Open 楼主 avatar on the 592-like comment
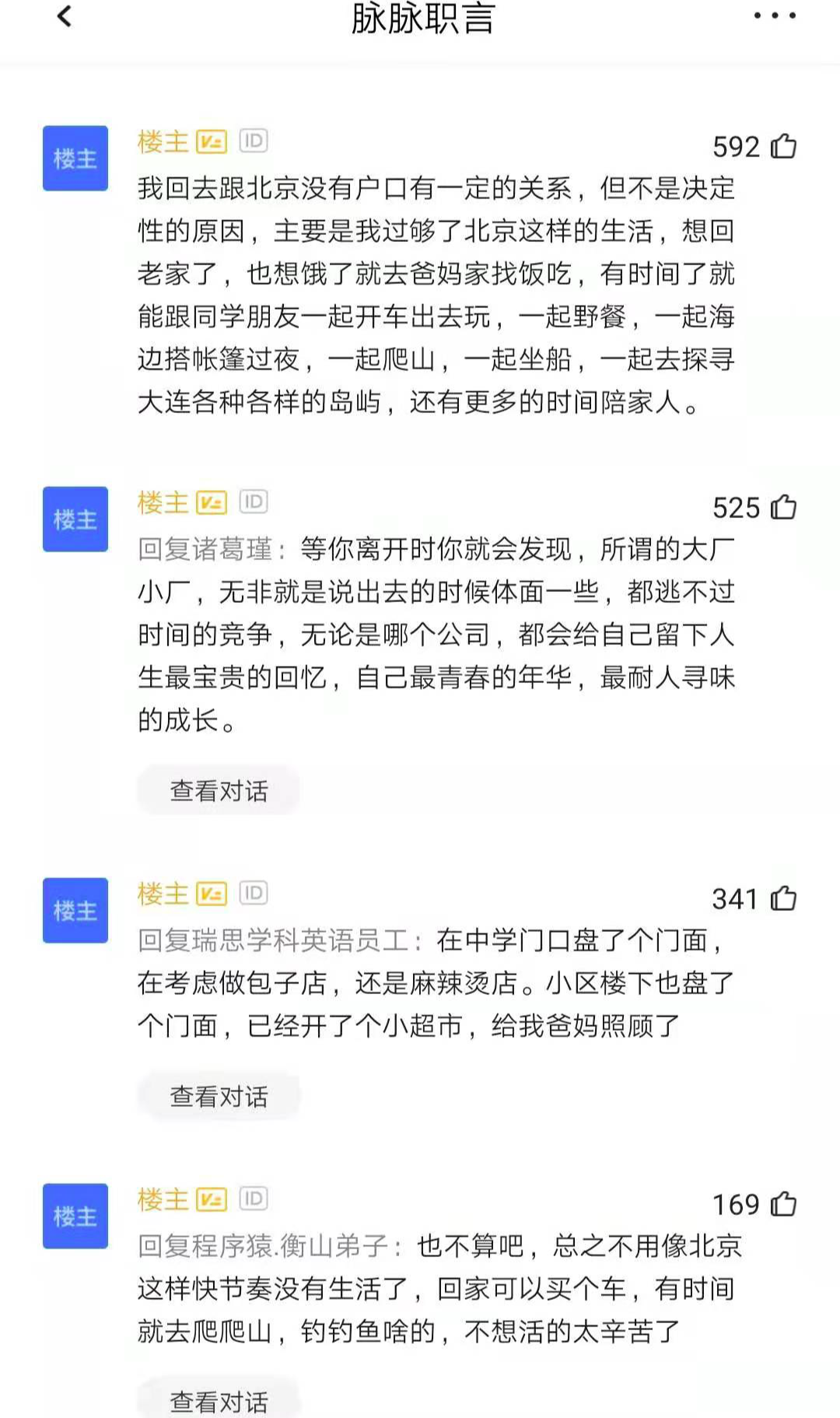This screenshot has height=1418, width=840. coord(75,158)
